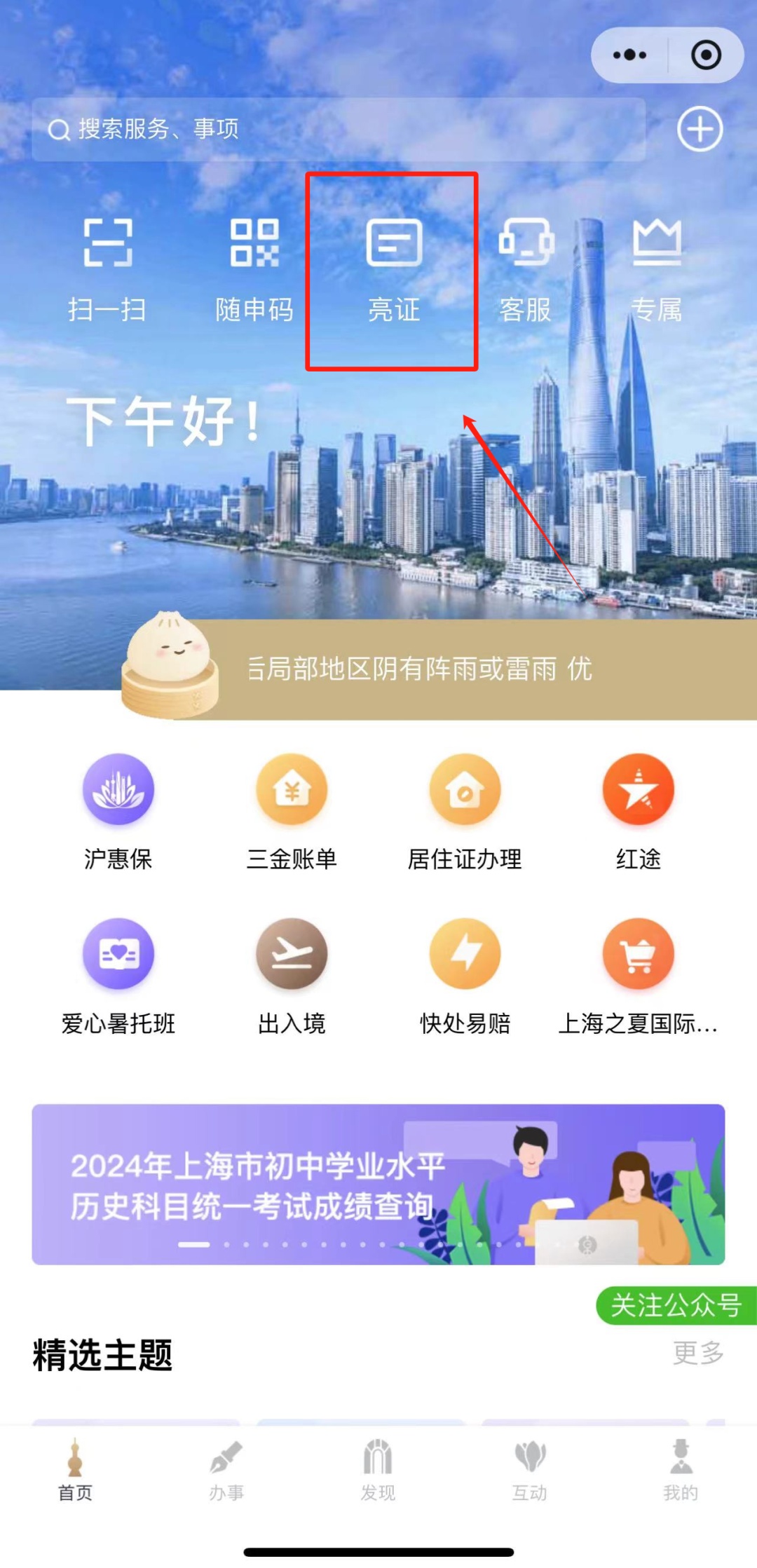The image size is (757, 1568).
Task: Contact 客服 customer service
Action: pyautogui.click(x=526, y=270)
